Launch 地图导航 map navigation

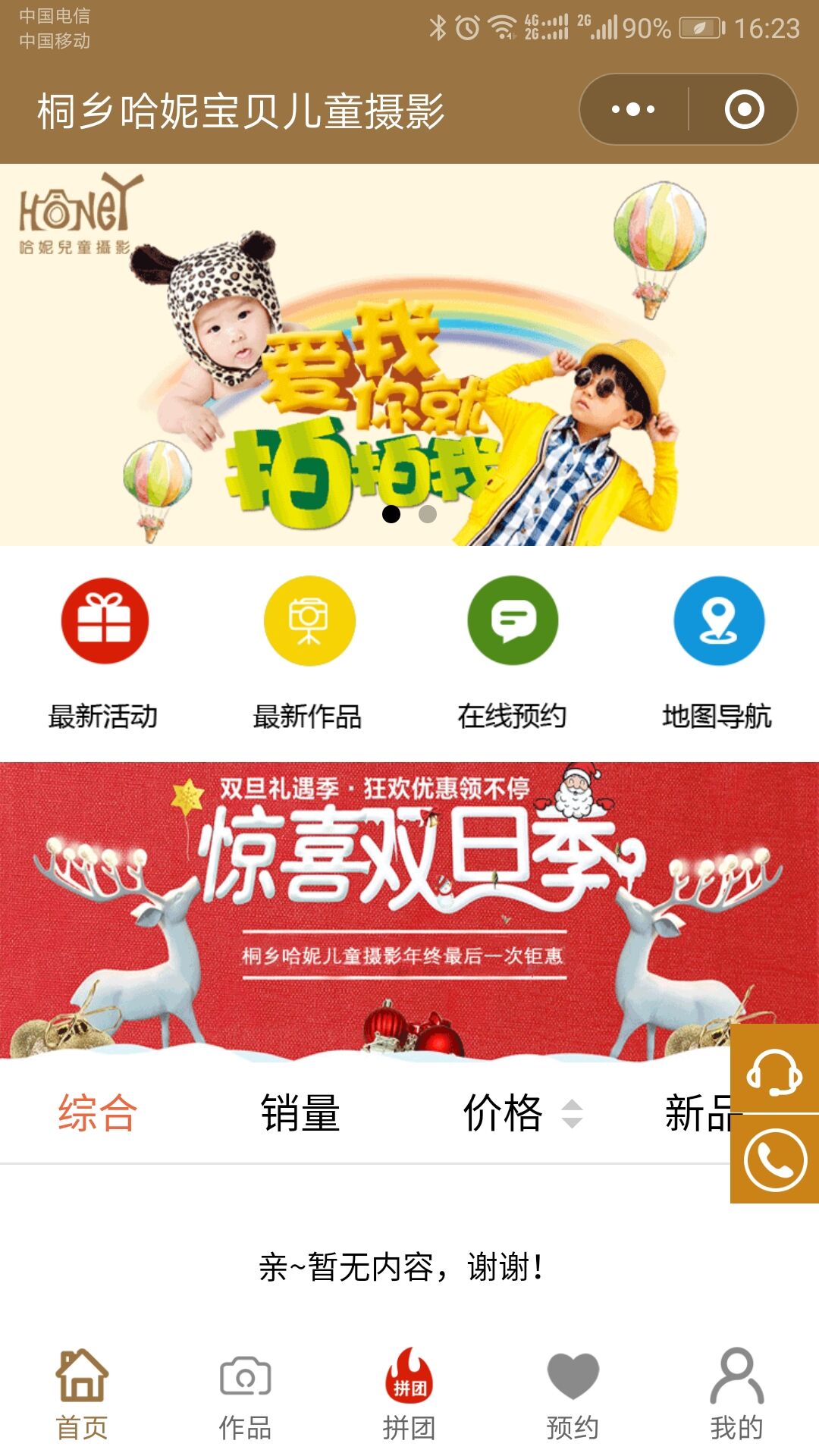[718, 622]
